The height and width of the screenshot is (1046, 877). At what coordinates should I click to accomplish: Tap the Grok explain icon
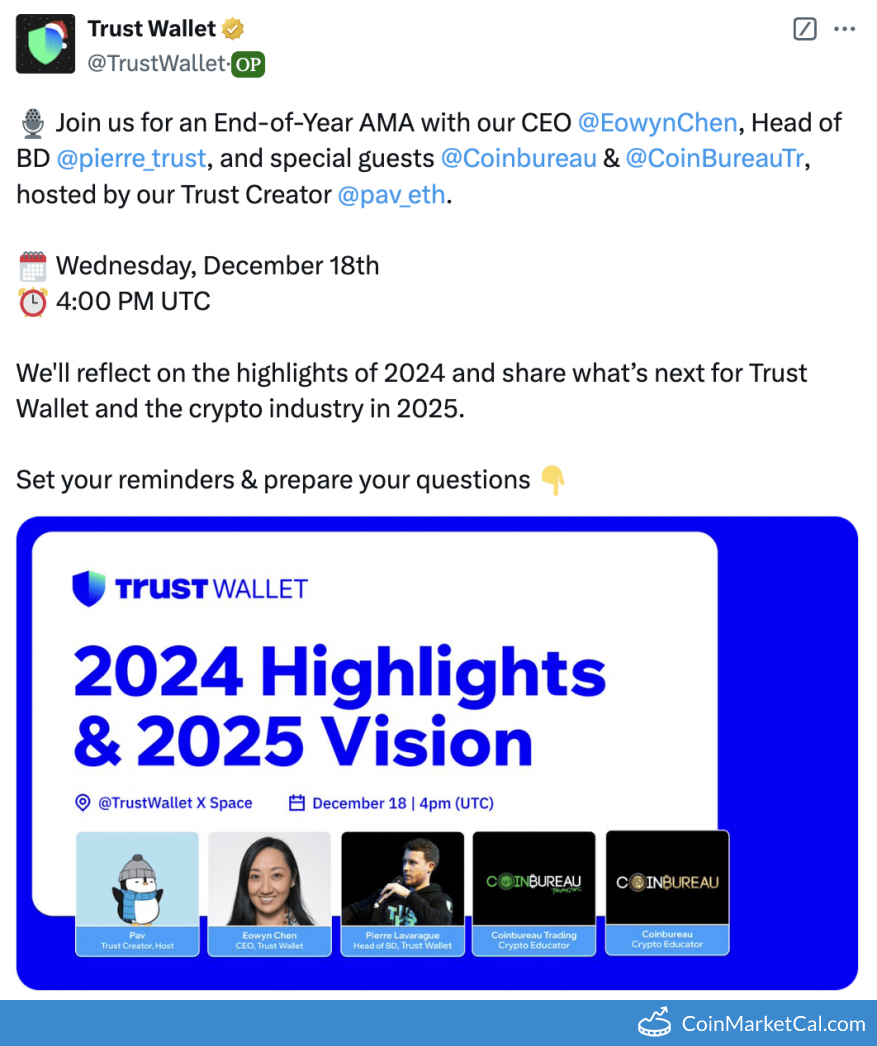[805, 29]
